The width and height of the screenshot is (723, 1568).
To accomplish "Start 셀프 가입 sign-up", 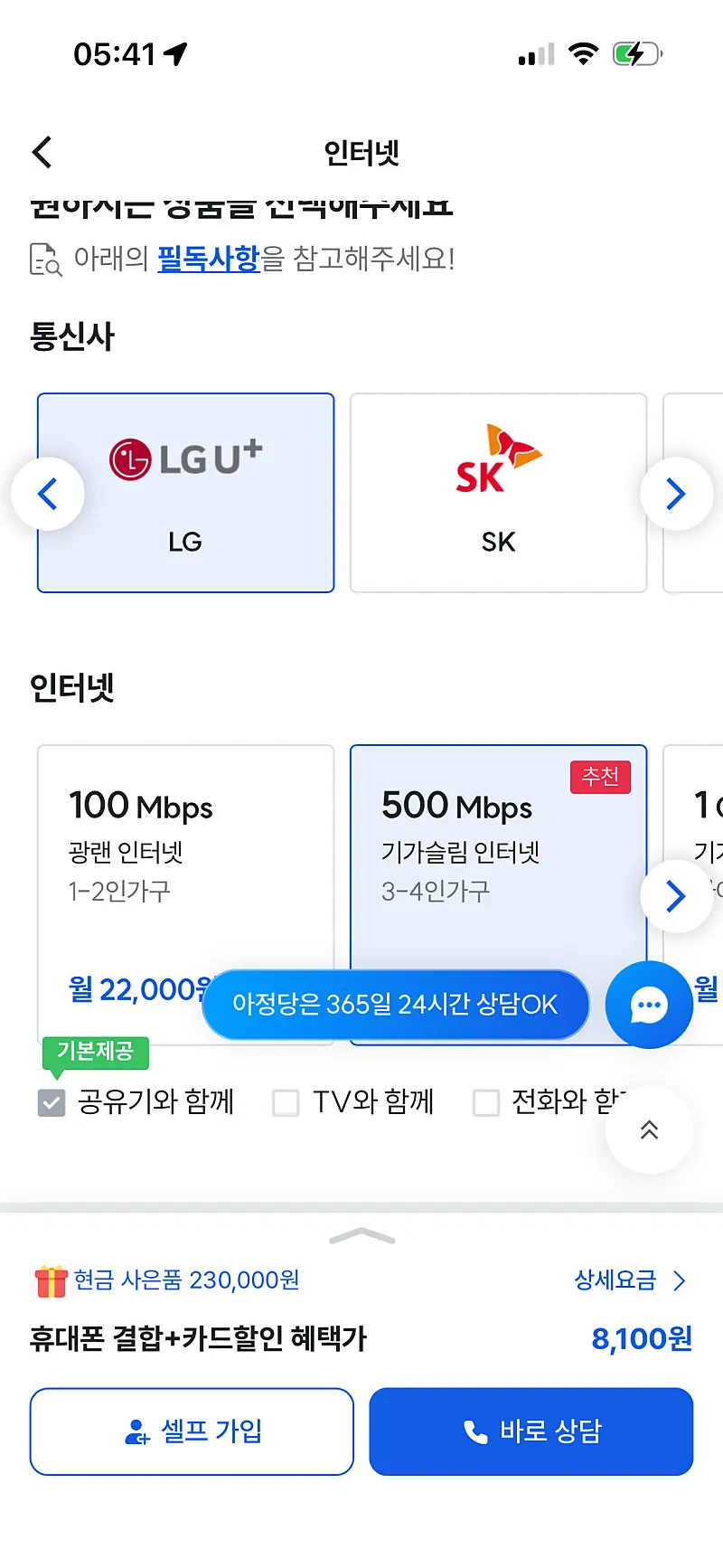I will coord(192,1431).
